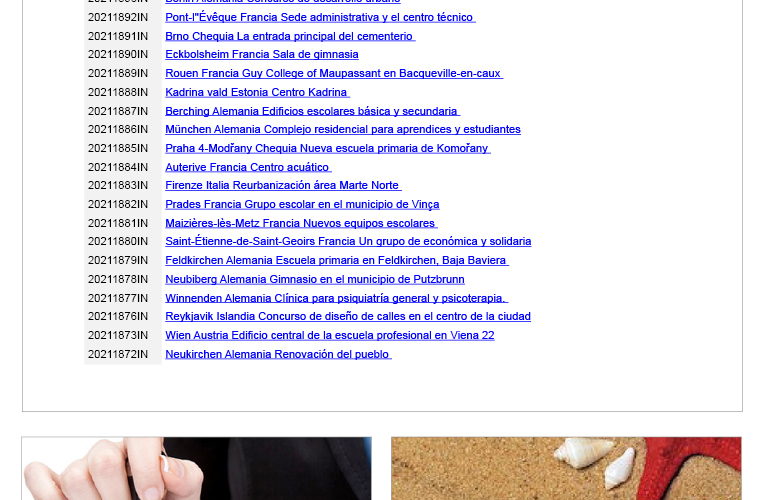Open Maizières-lès-Metz Nuevos equipos escolares link
The image size is (770, 500).
click(x=301, y=223)
